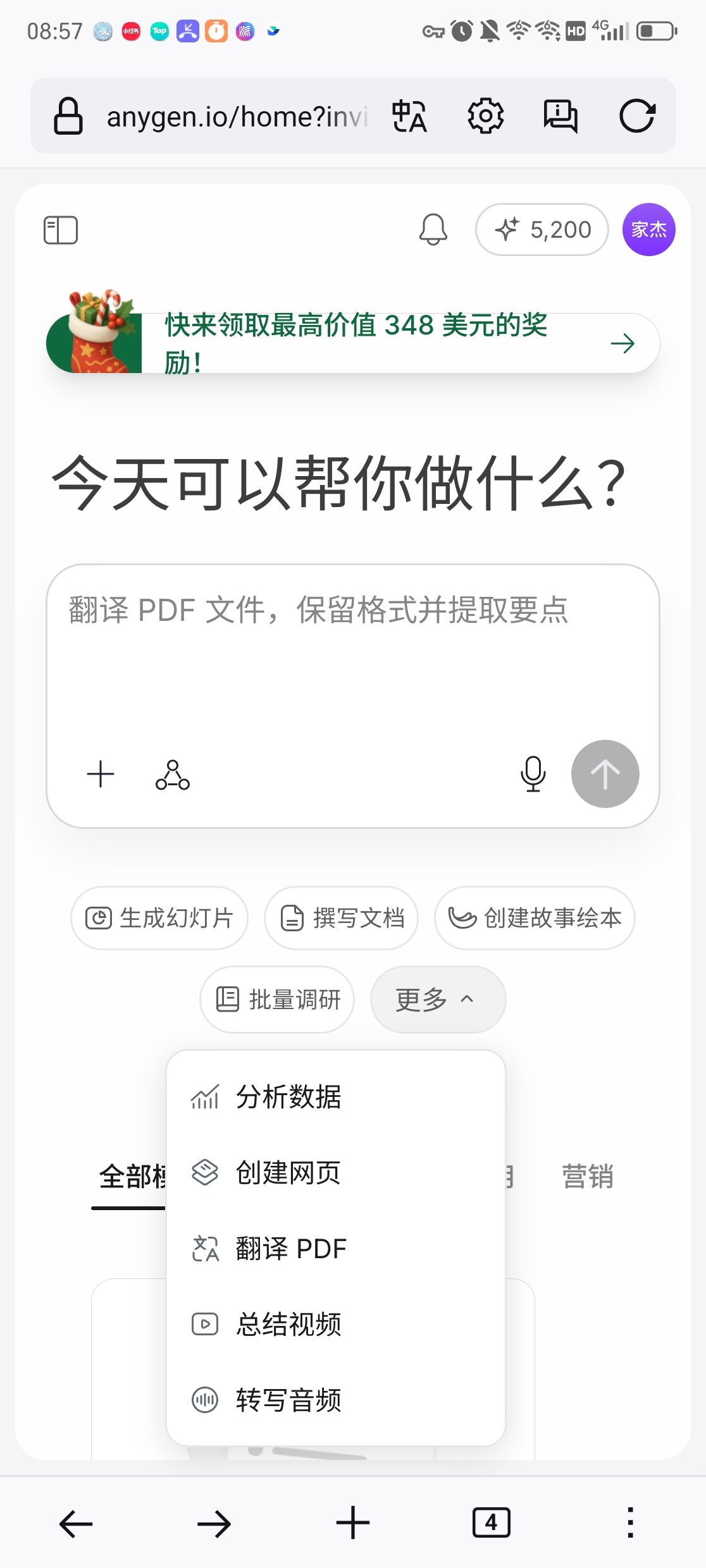The image size is (706, 1568).
Task: Select the 撰写文档 chip
Action: [342, 918]
